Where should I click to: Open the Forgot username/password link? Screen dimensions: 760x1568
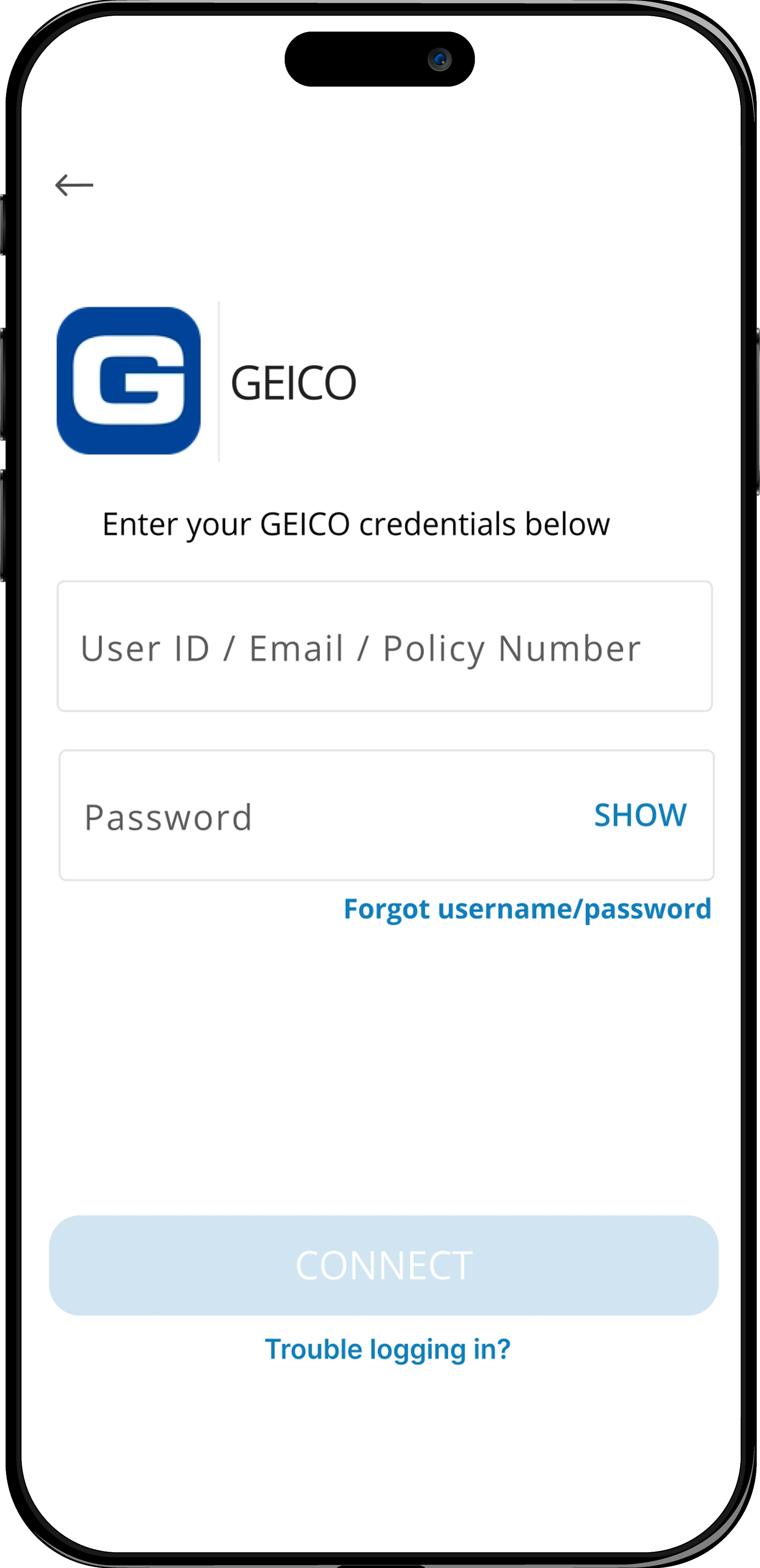(527, 909)
